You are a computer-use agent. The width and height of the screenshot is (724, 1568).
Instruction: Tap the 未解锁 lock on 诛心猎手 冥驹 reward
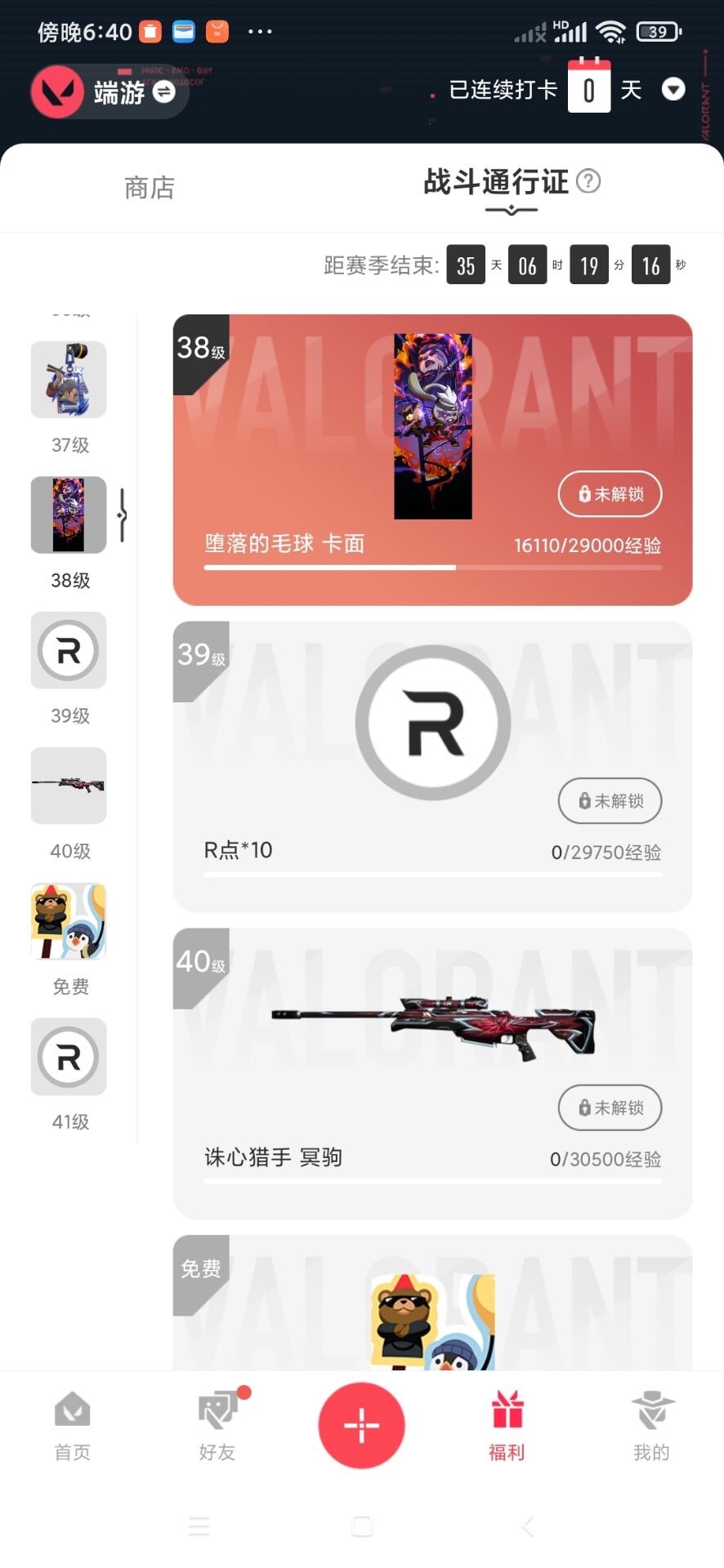[x=610, y=1107]
